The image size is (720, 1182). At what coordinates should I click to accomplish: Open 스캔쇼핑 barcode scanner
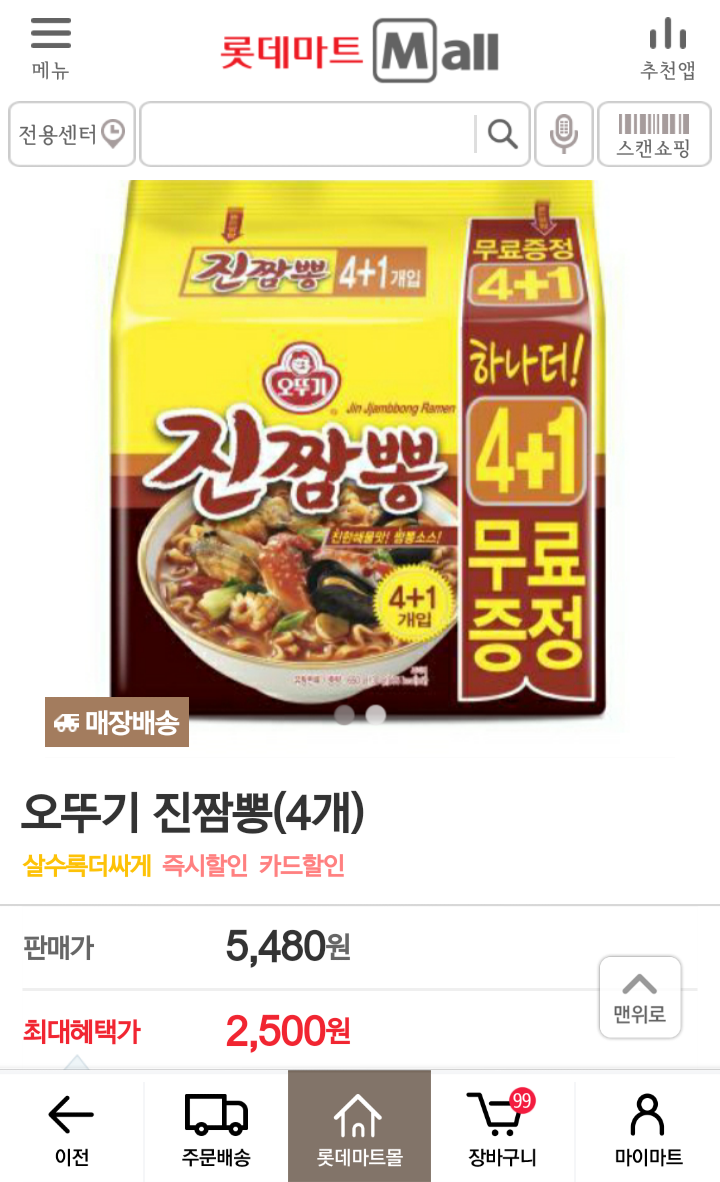(654, 134)
